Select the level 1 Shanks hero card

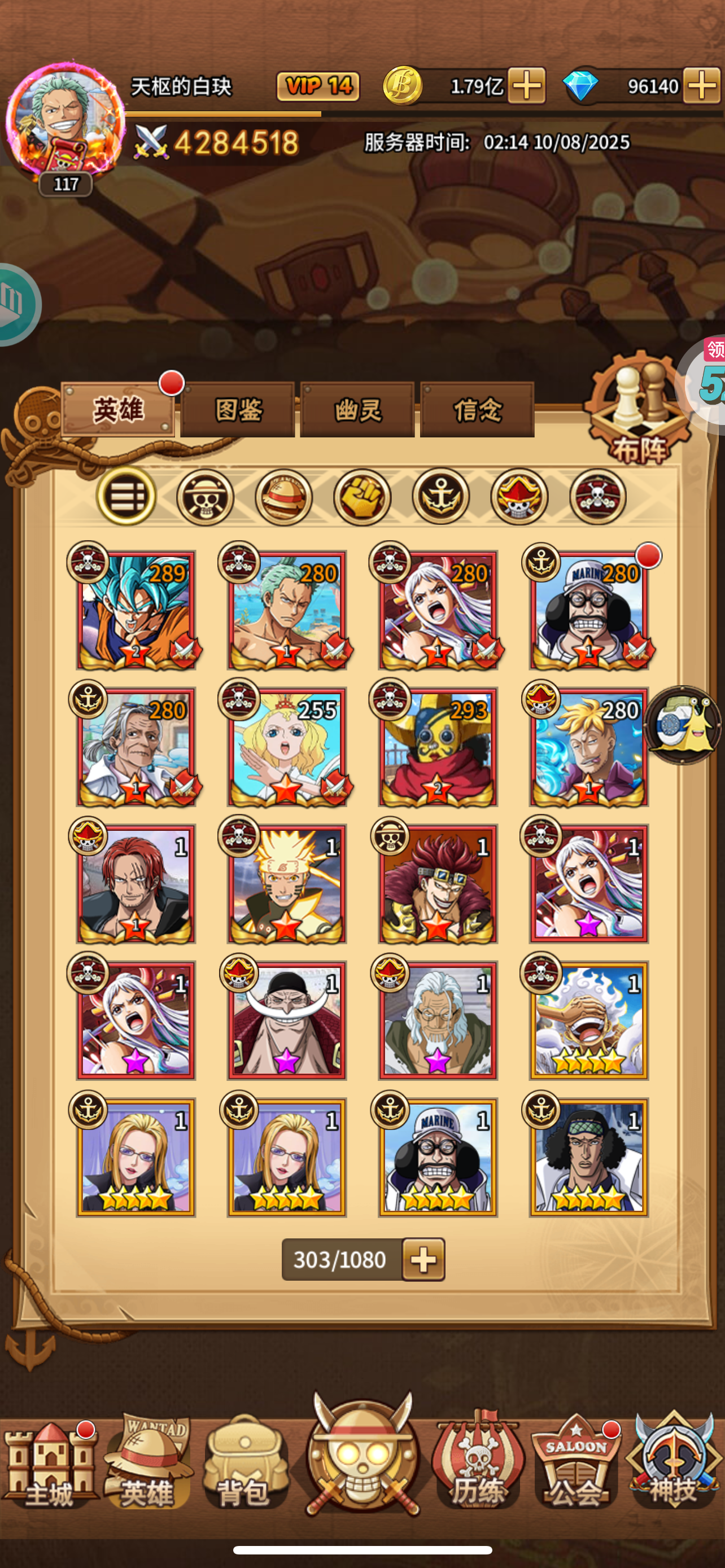136,884
